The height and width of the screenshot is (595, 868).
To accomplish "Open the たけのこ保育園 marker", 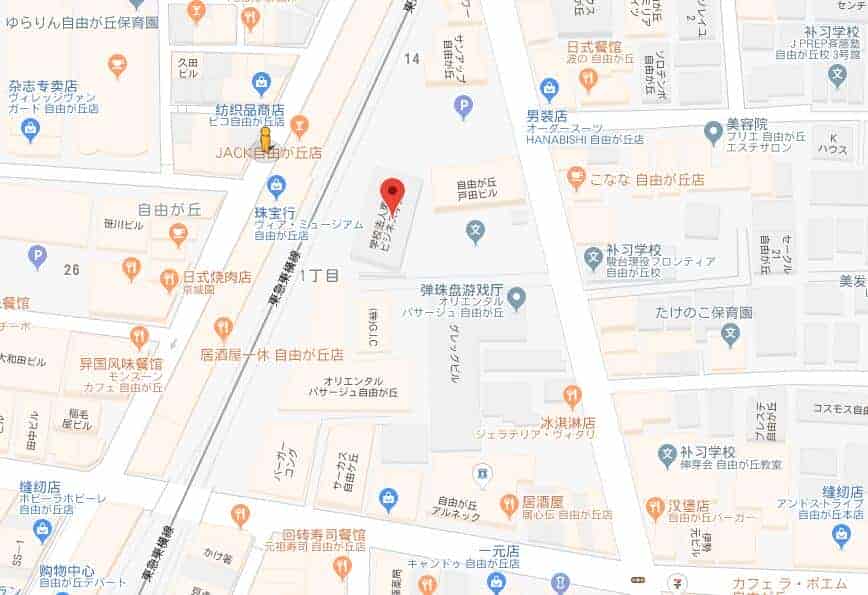I will (731, 334).
